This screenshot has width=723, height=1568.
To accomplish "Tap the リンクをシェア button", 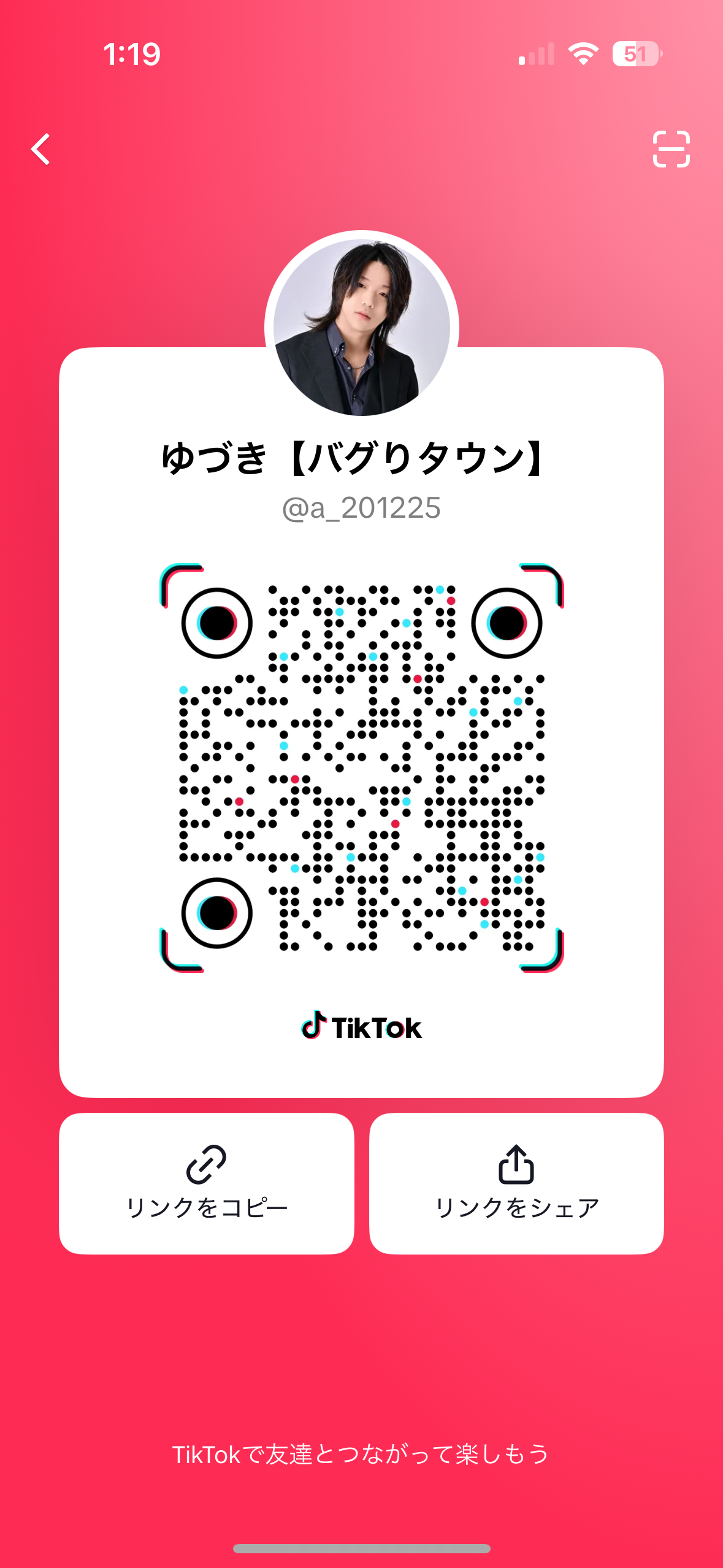I will click(516, 1183).
